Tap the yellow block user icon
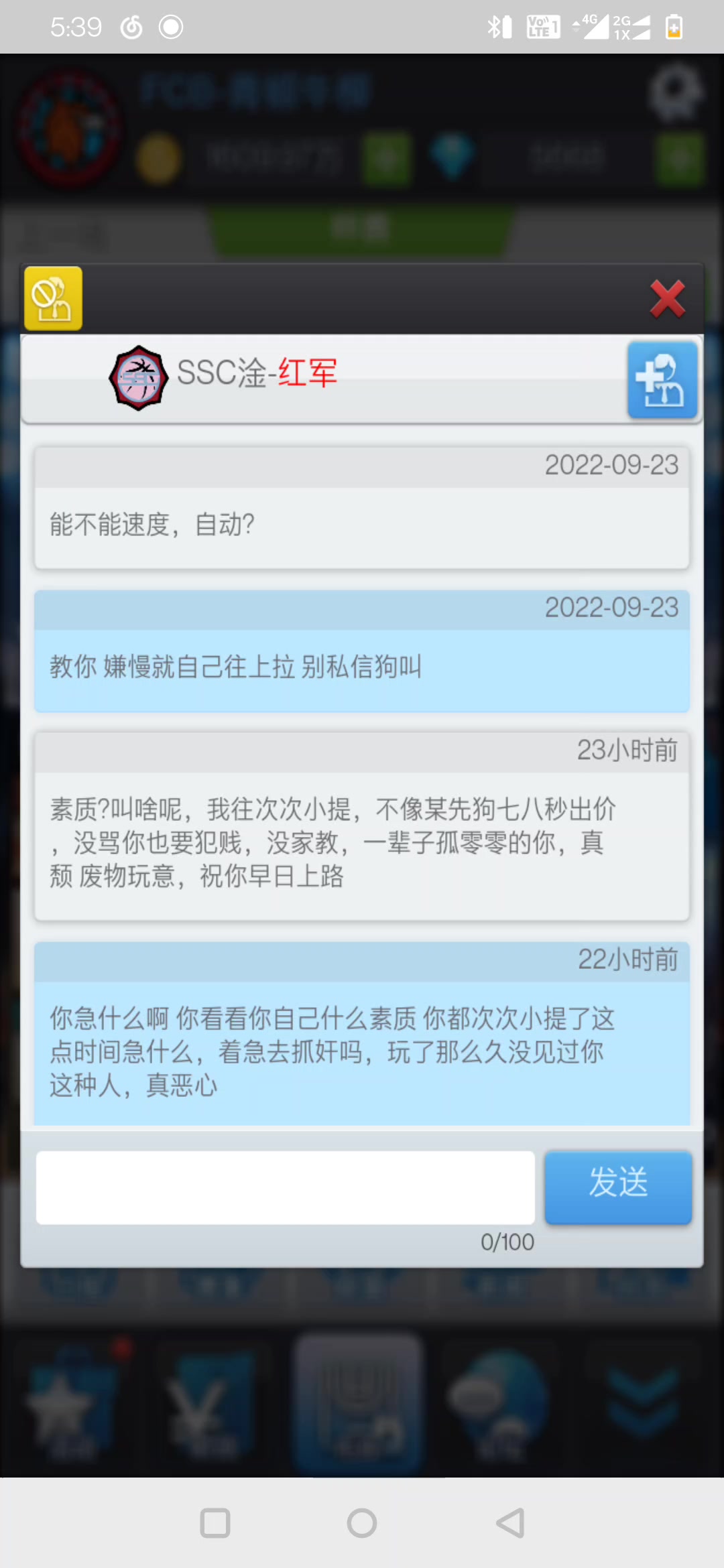 coord(54,299)
